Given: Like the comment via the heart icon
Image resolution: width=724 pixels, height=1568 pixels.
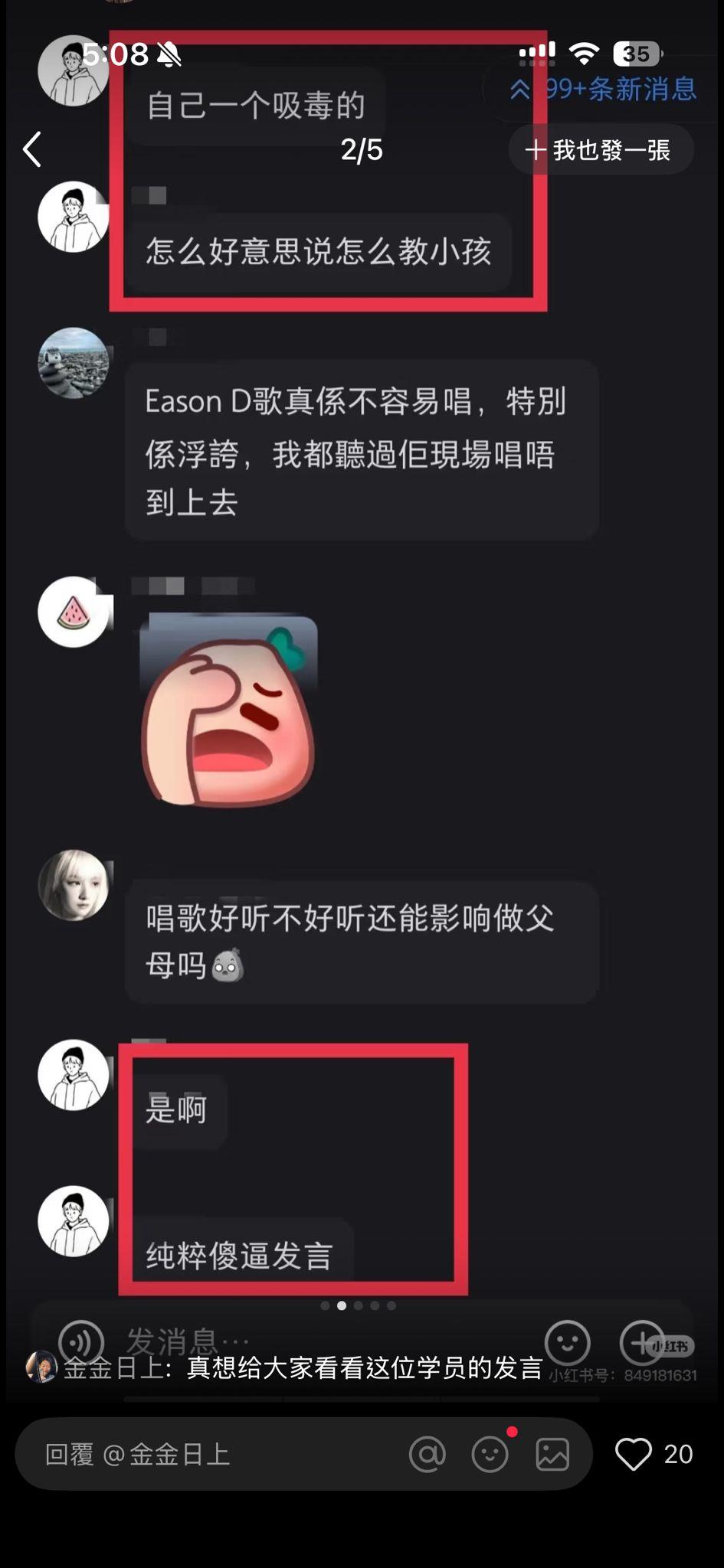Looking at the screenshot, I should [634, 1453].
